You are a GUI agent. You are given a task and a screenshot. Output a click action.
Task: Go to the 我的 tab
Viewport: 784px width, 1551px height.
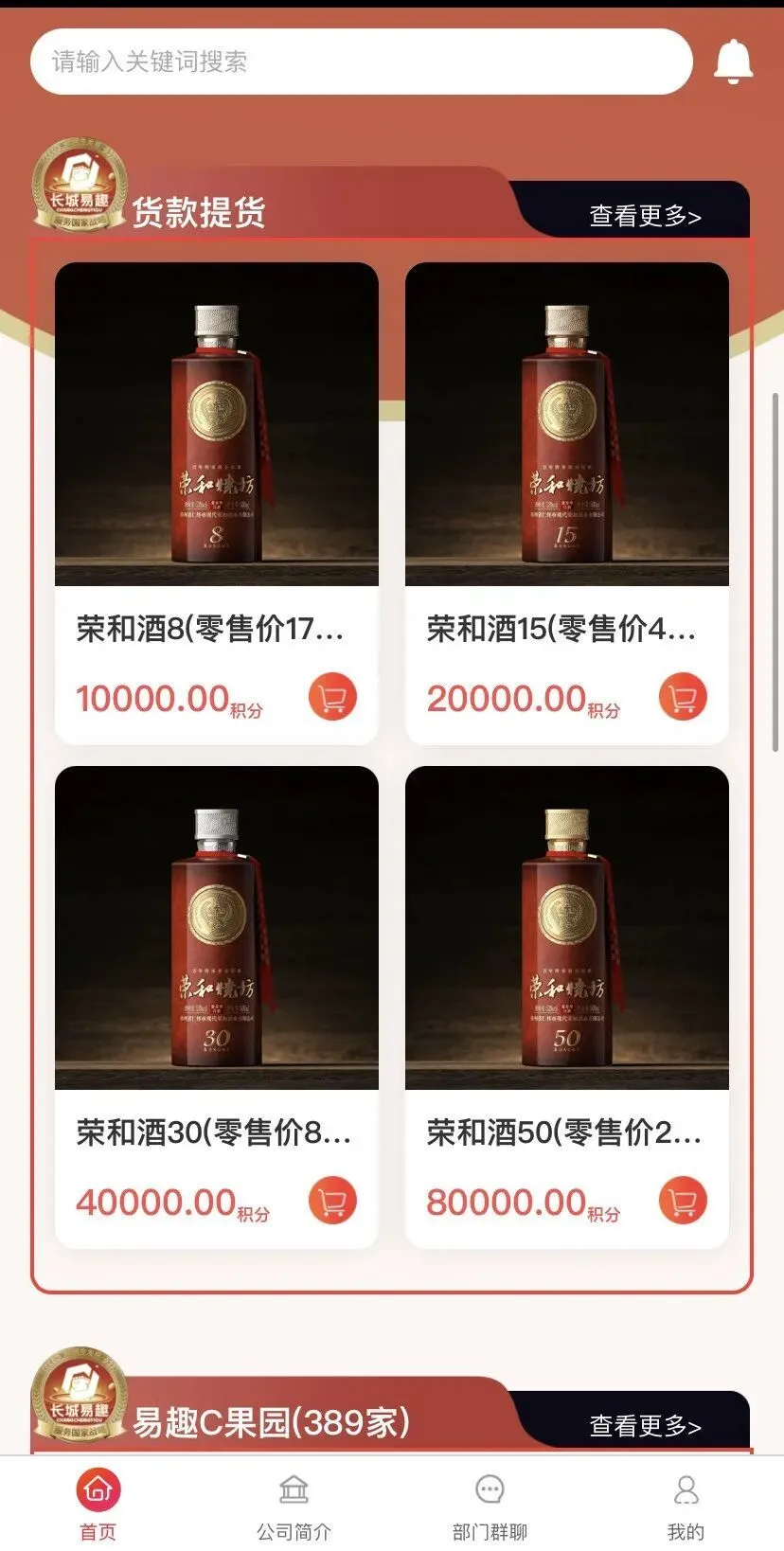tap(686, 1504)
